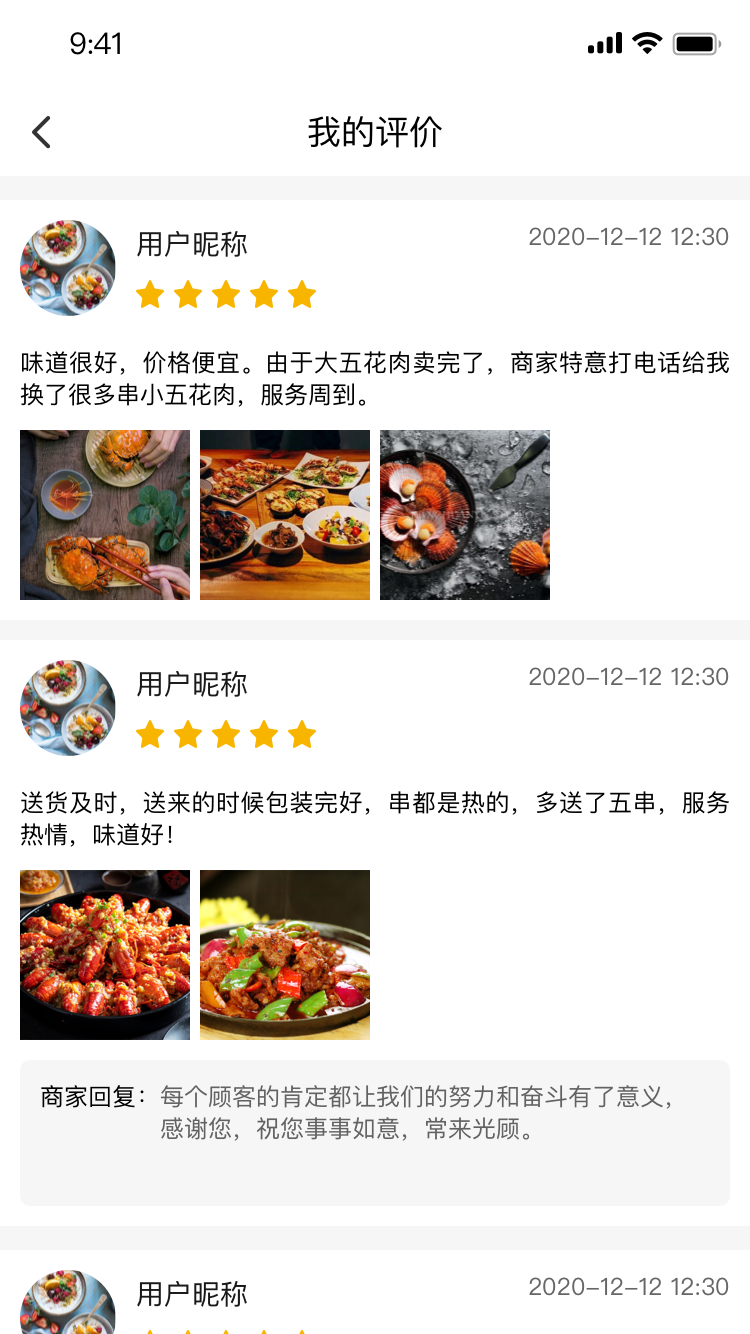Open the crab photo in the first review
750x1334 pixels.
coord(105,515)
